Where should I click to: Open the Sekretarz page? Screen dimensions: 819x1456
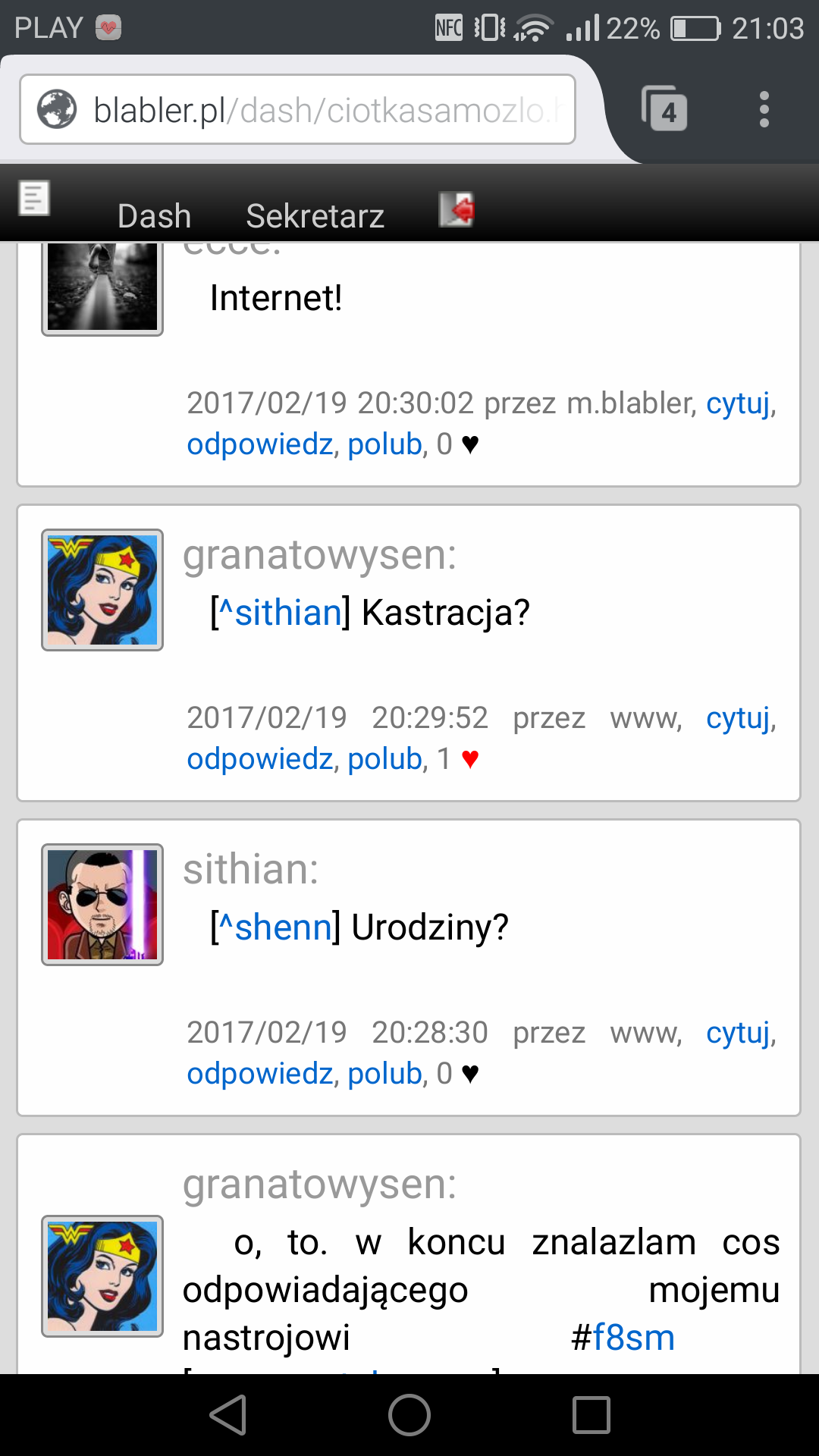tap(315, 216)
